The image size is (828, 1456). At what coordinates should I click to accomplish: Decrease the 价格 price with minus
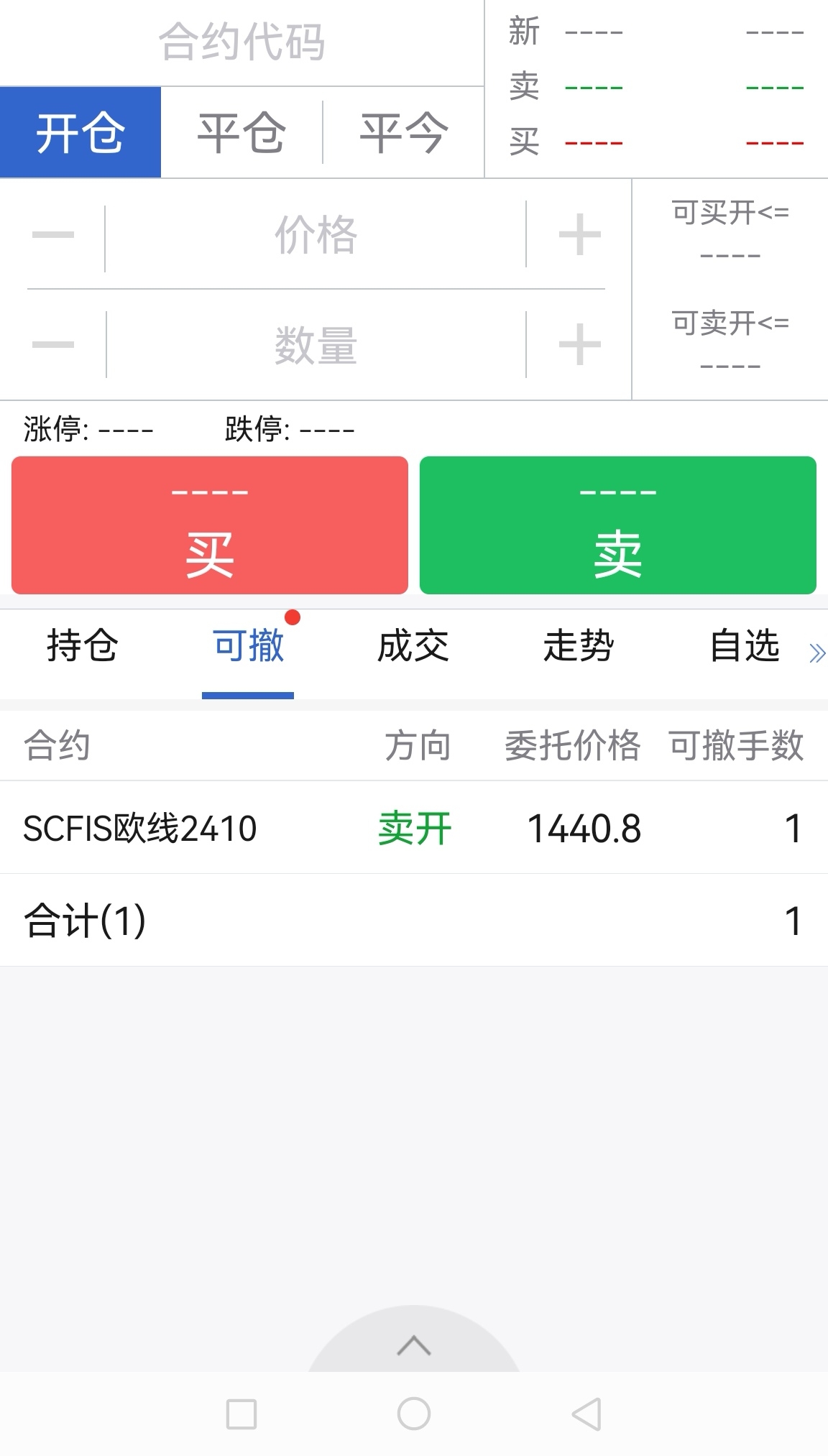click(53, 235)
